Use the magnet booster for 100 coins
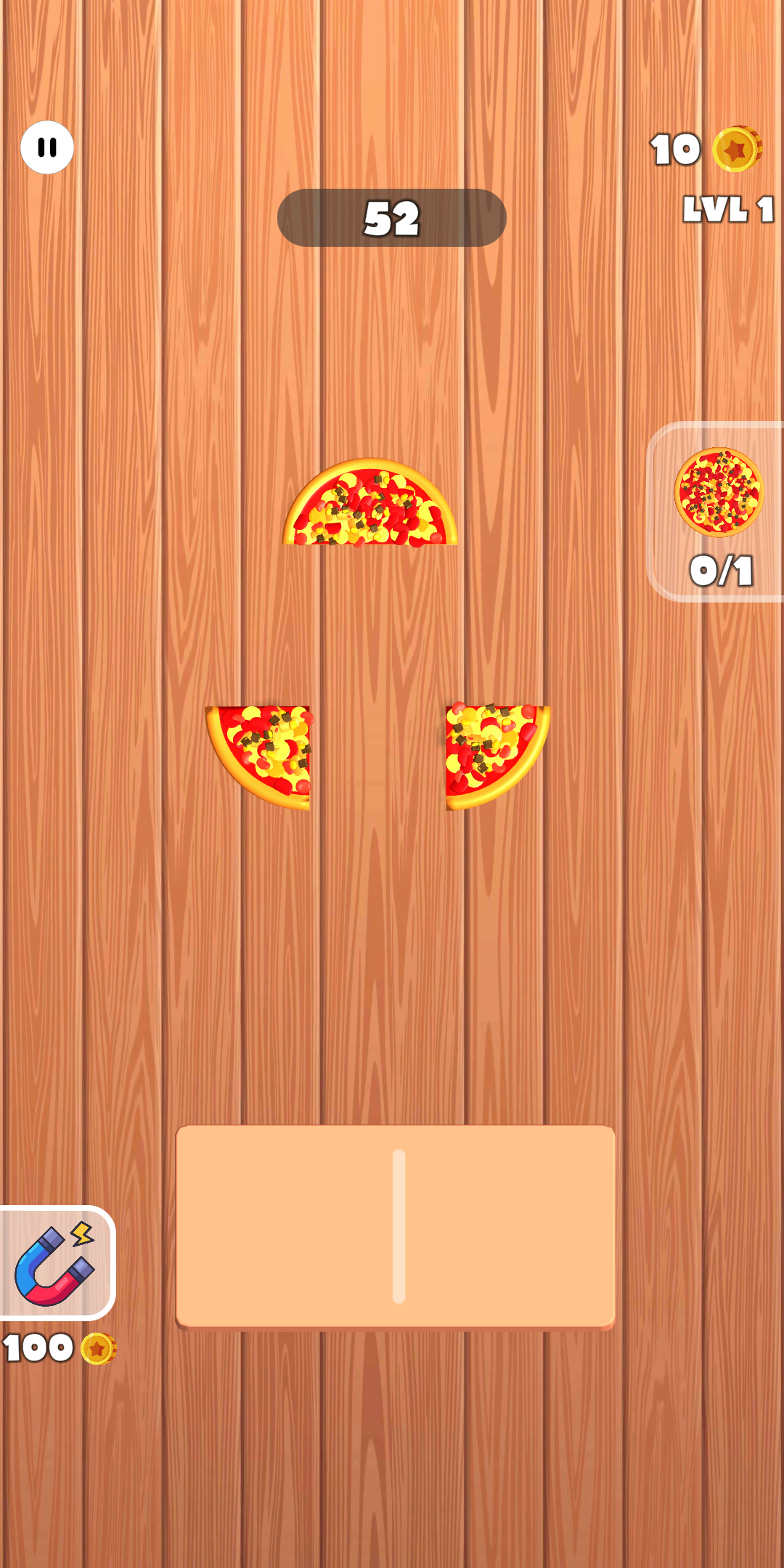This screenshot has height=1568, width=784. pos(55,1264)
